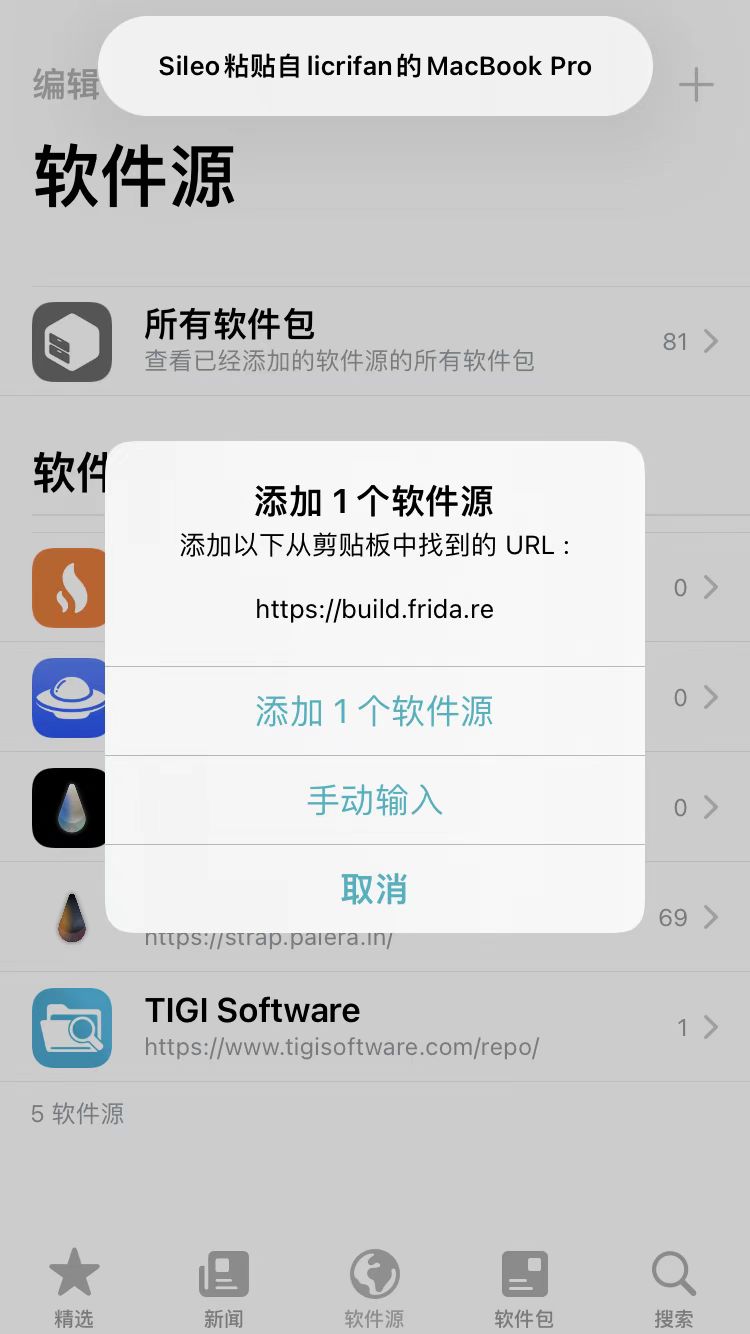Select the blue flying saucer repository icon
Screen dimensions: 750x1334
[70, 698]
